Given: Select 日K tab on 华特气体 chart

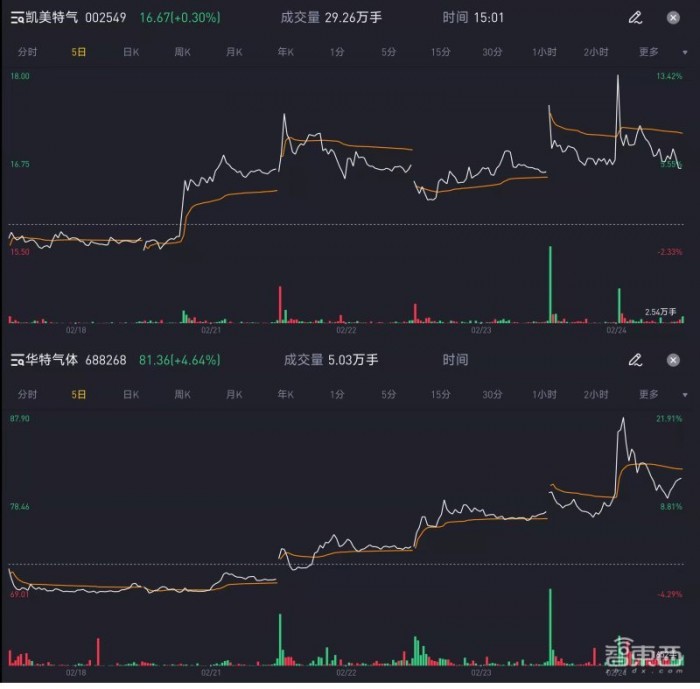Looking at the screenshot, I should [x=130, y=394].
